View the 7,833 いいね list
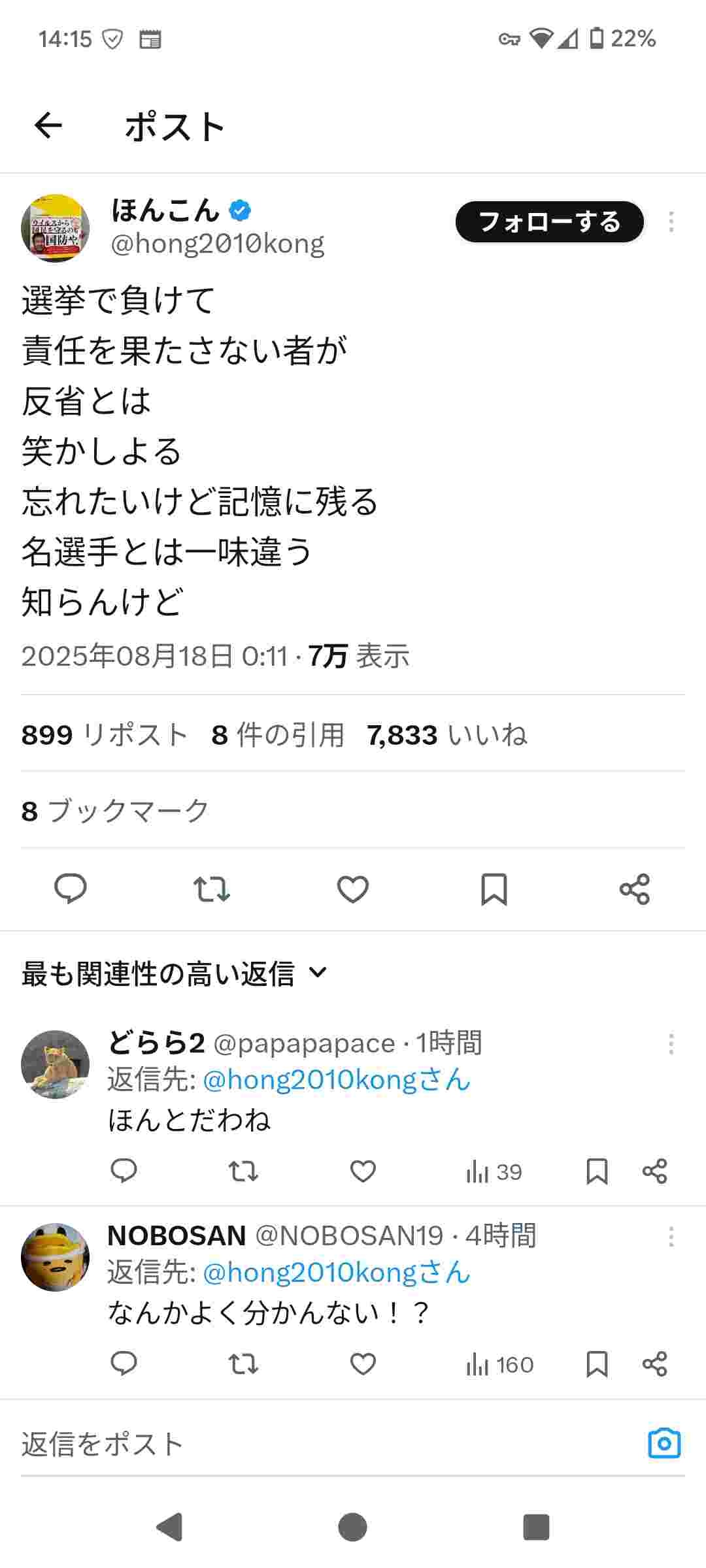706x1568 pixels. coord(447,735)
